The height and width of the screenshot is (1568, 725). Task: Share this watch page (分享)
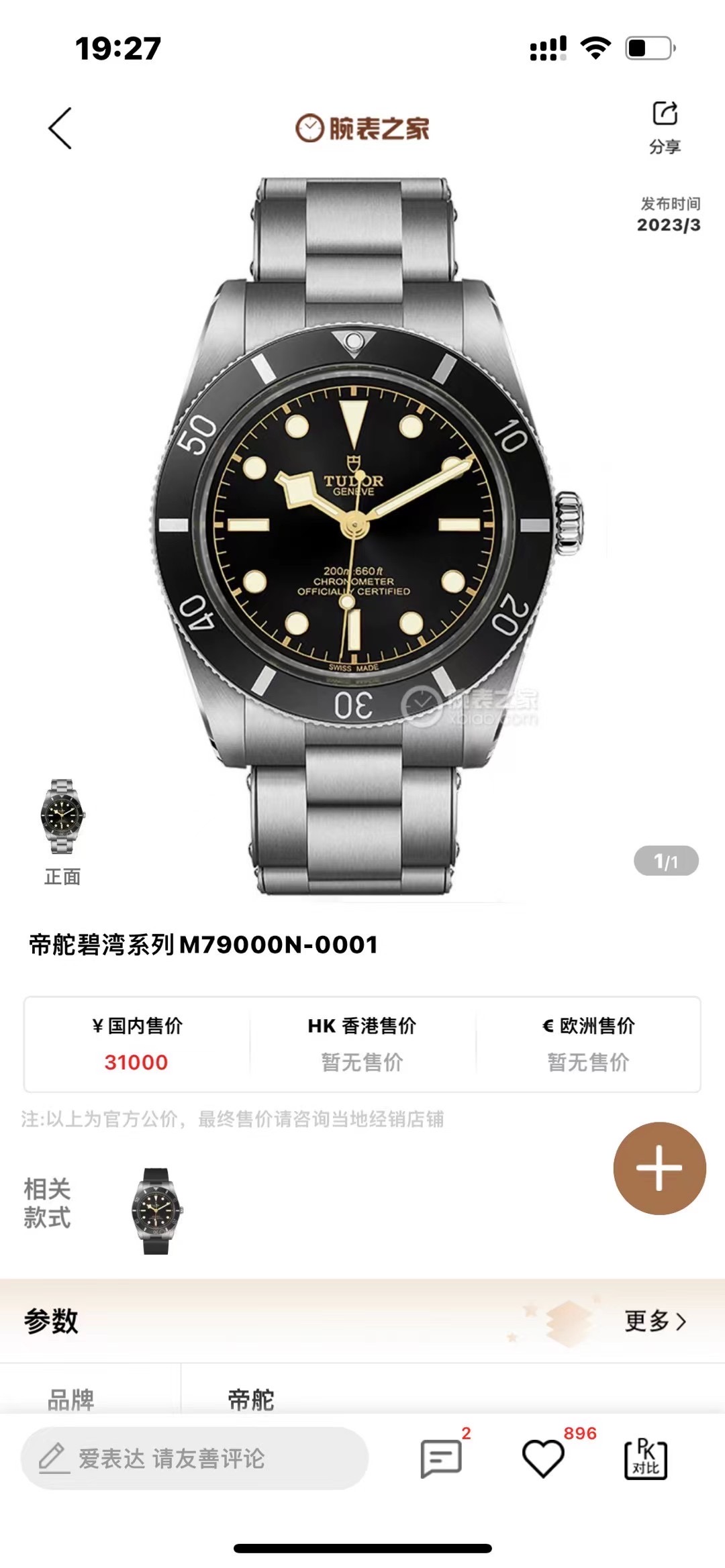pyautogui.click(x=665, y=127)
